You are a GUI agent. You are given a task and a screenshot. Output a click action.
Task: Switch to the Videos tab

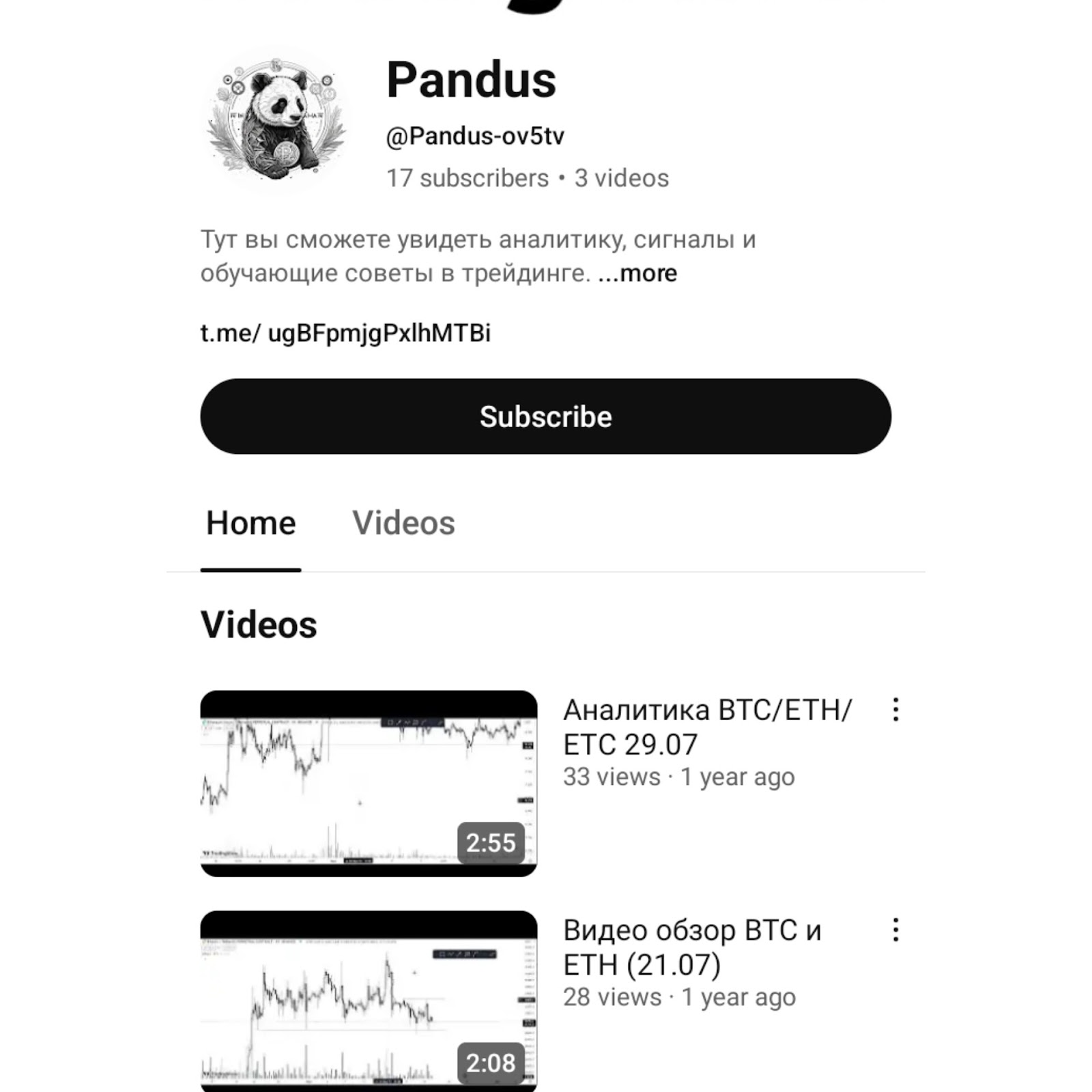(x=403, y=523)
